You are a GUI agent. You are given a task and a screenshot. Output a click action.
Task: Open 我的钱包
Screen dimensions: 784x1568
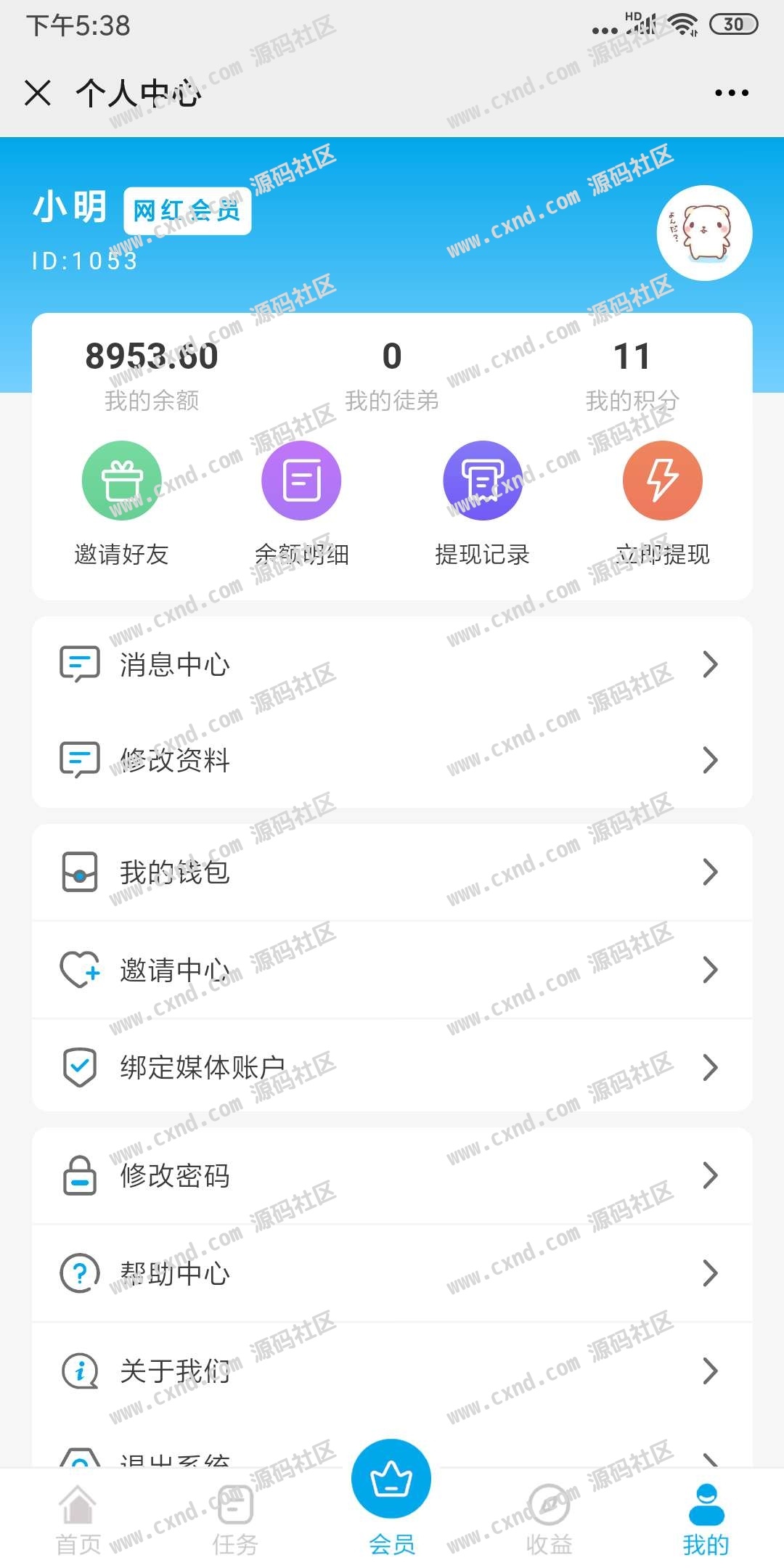(x=392, y=872)
